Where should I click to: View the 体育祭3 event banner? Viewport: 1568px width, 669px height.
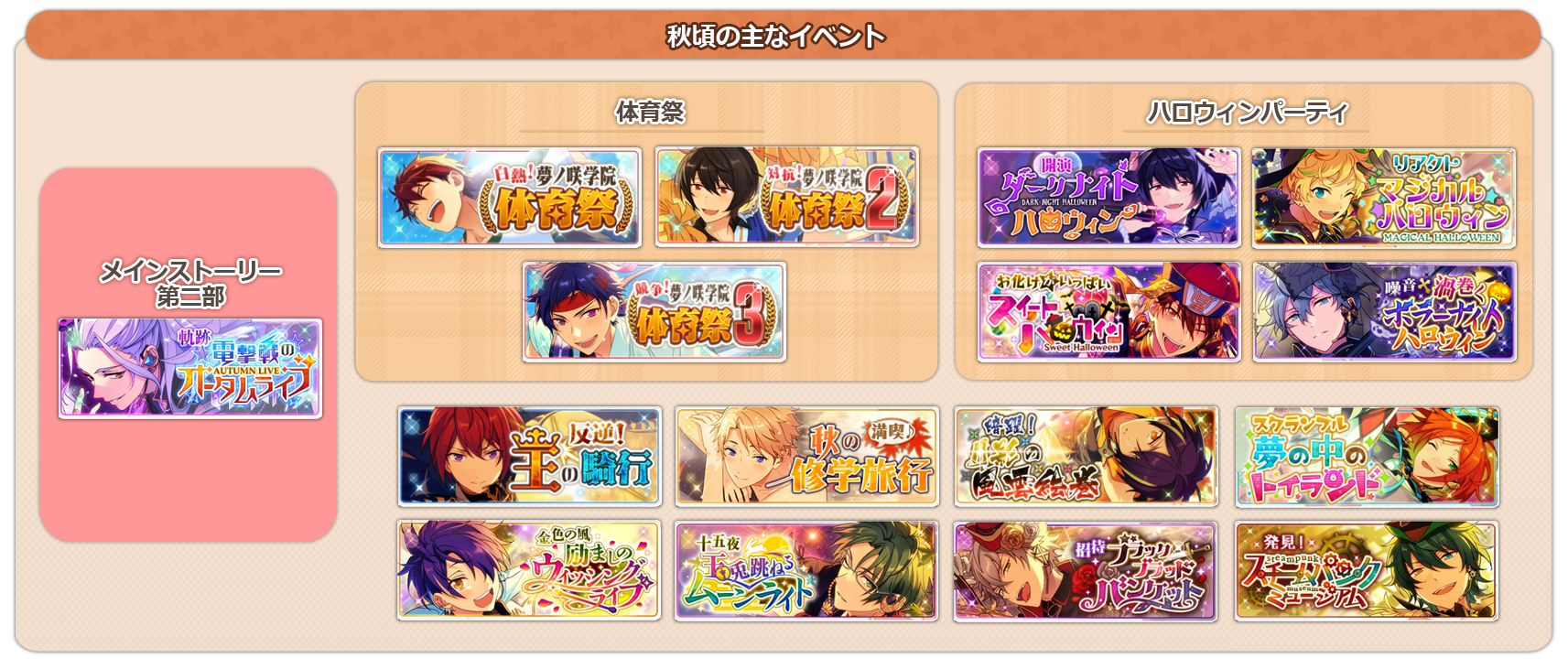(x=654, y=312)
